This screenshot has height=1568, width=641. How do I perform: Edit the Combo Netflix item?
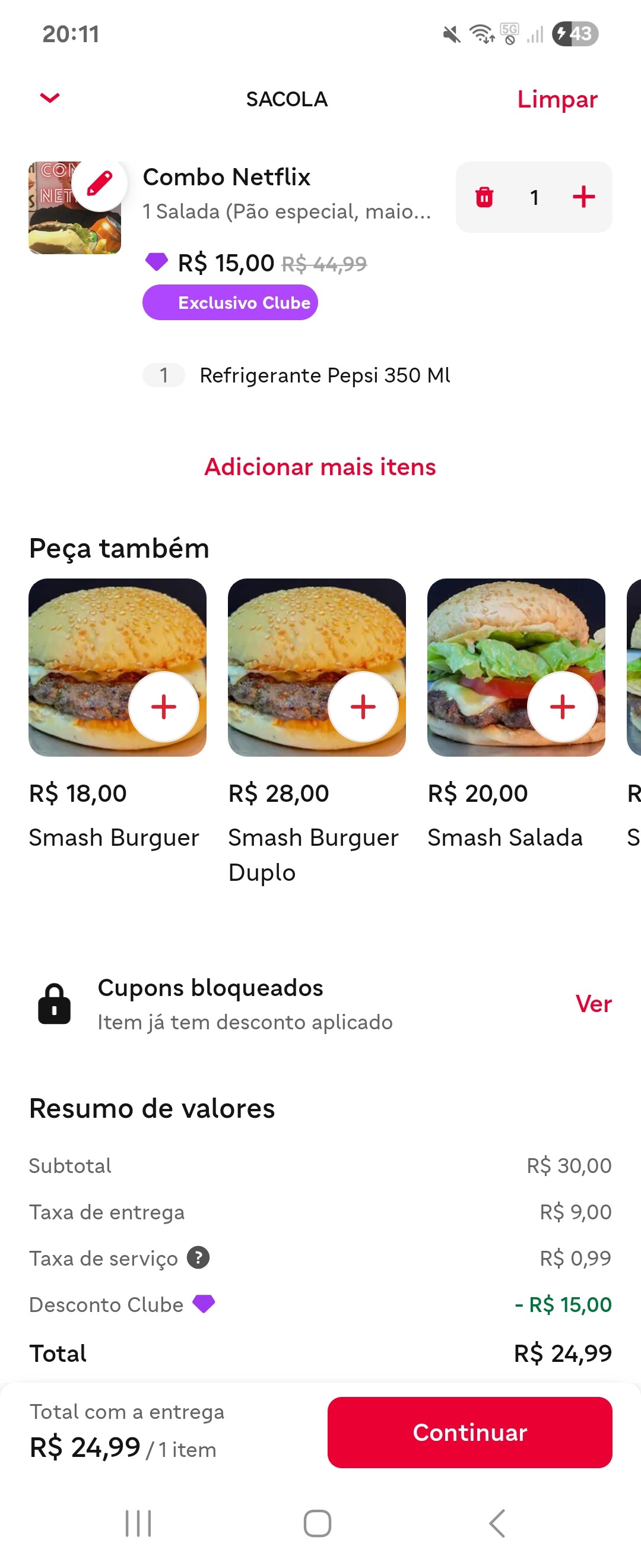[x=100, y=183]
